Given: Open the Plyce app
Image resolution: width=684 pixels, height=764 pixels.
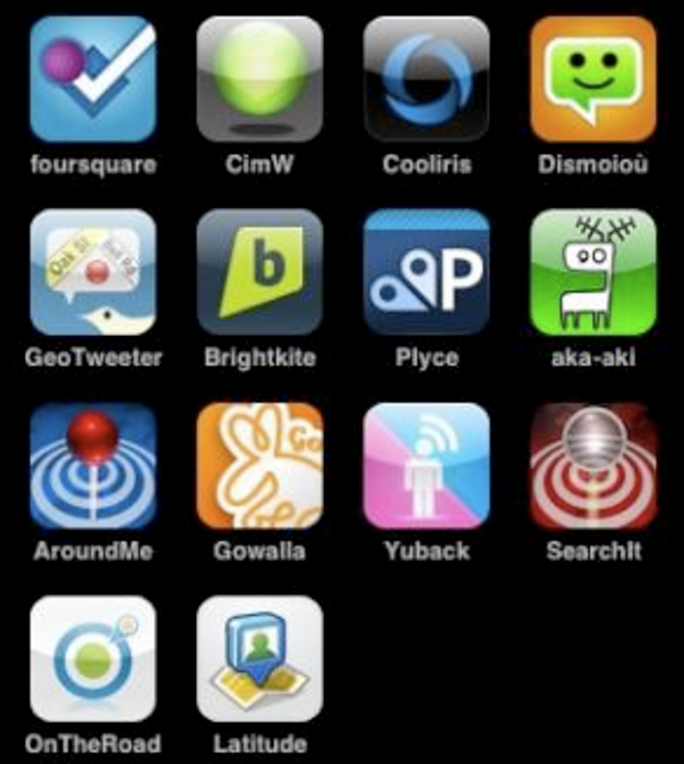Looking at the screenshot, I should coord(427,272).
